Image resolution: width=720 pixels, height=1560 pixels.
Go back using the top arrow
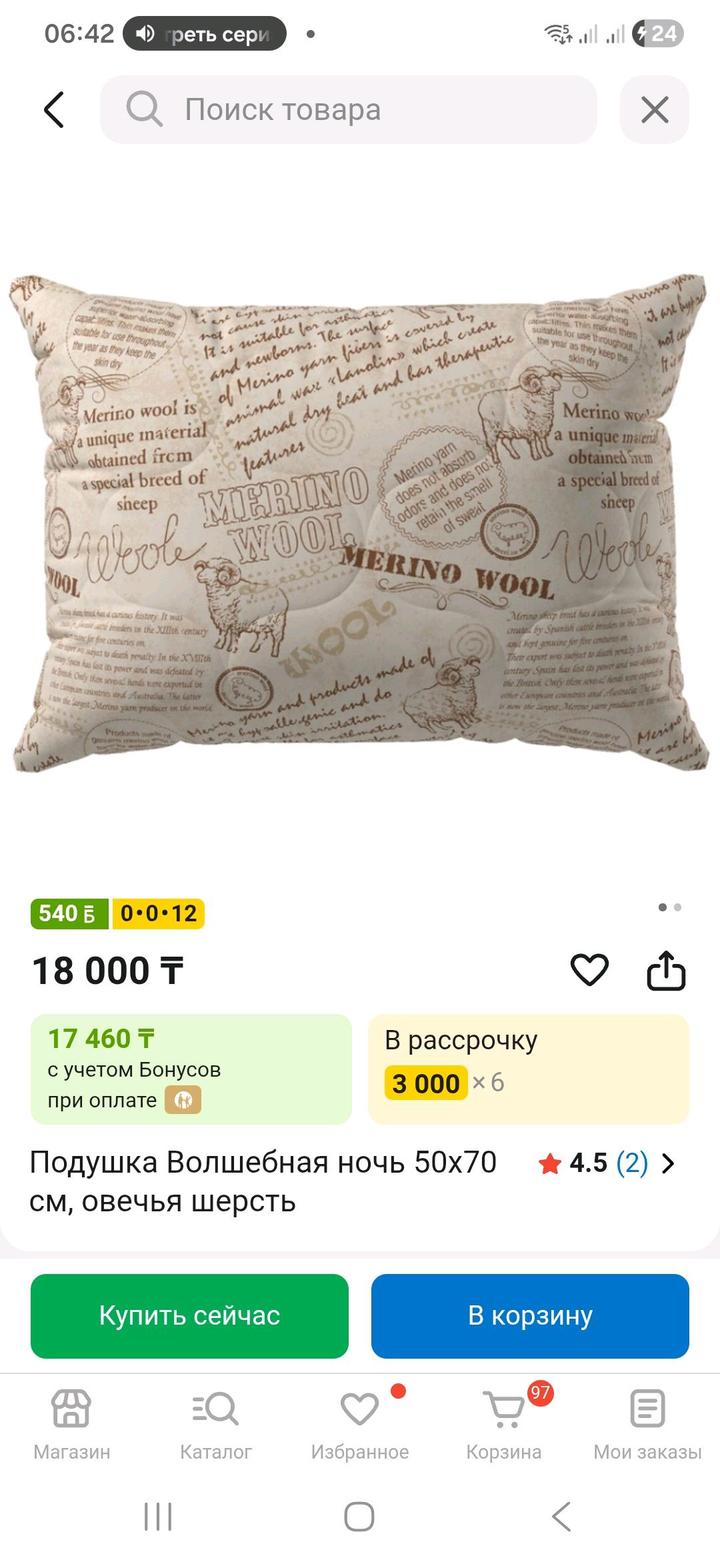coord(54,110)
